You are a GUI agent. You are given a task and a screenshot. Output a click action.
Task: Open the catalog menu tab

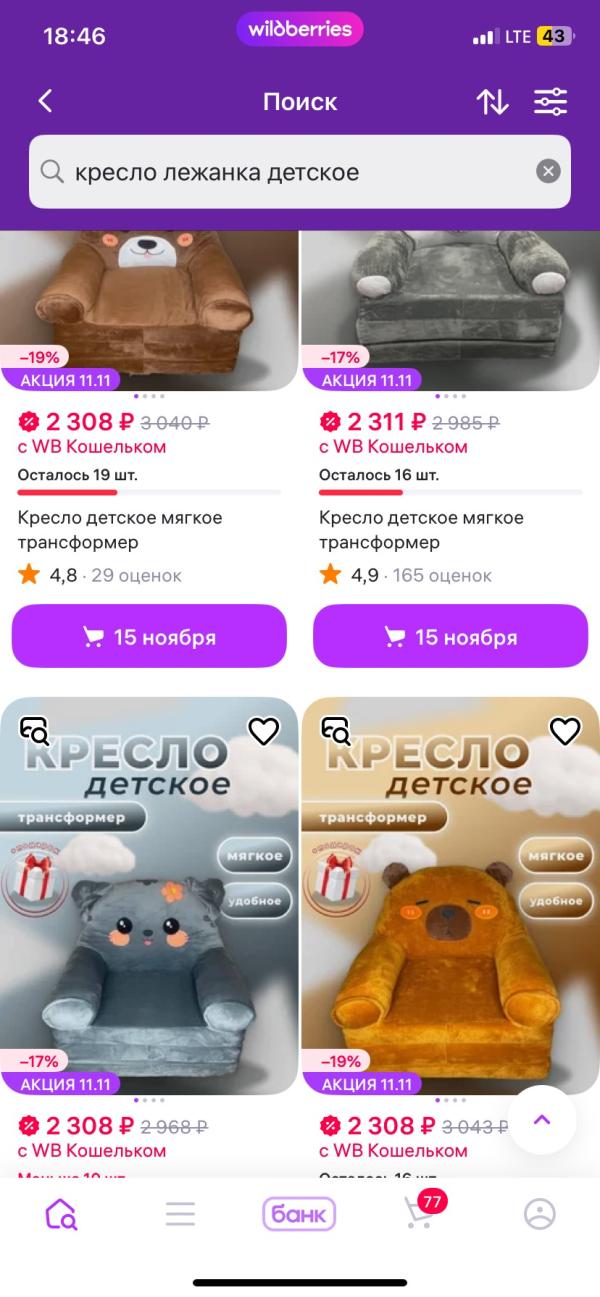click(180, 1214)
